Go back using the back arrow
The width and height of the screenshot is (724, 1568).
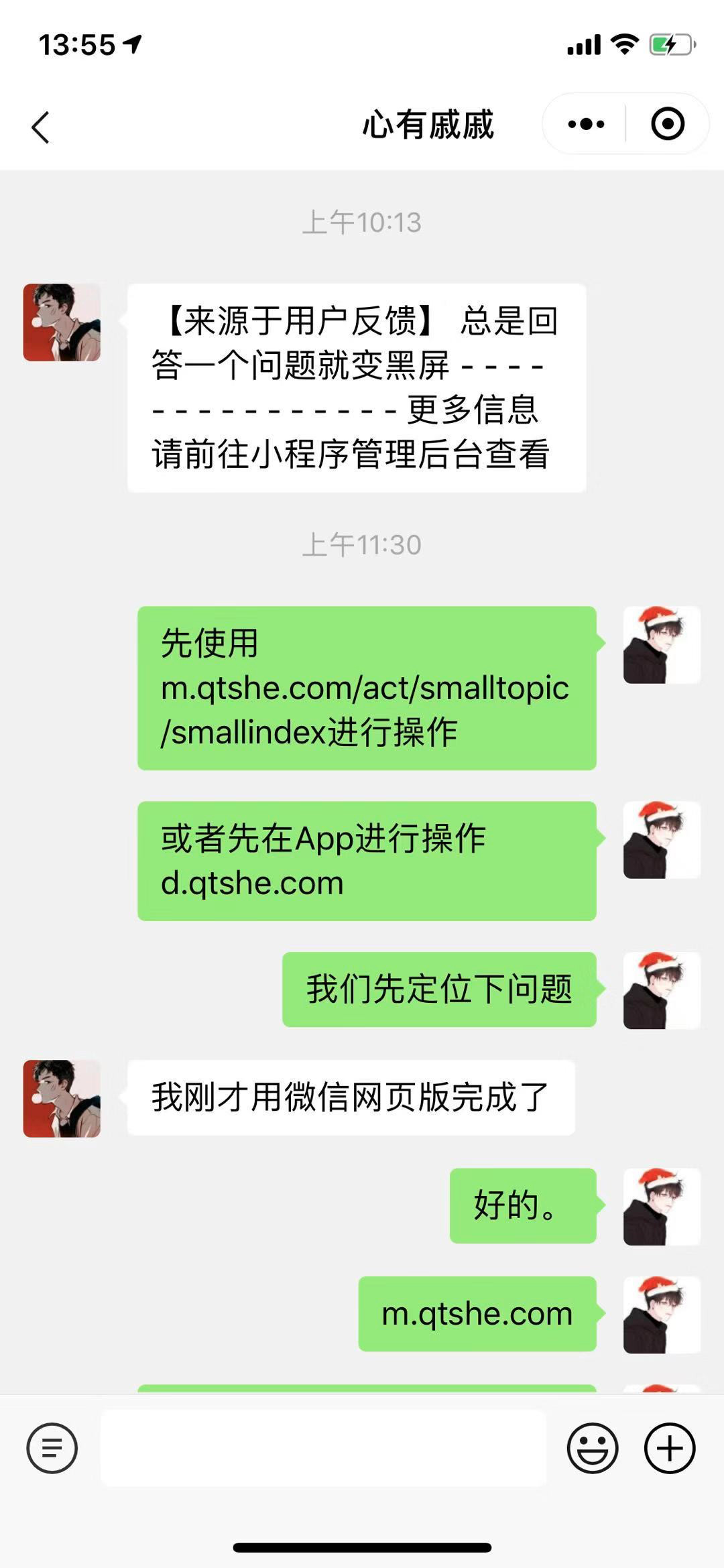[x=40, y=127]
